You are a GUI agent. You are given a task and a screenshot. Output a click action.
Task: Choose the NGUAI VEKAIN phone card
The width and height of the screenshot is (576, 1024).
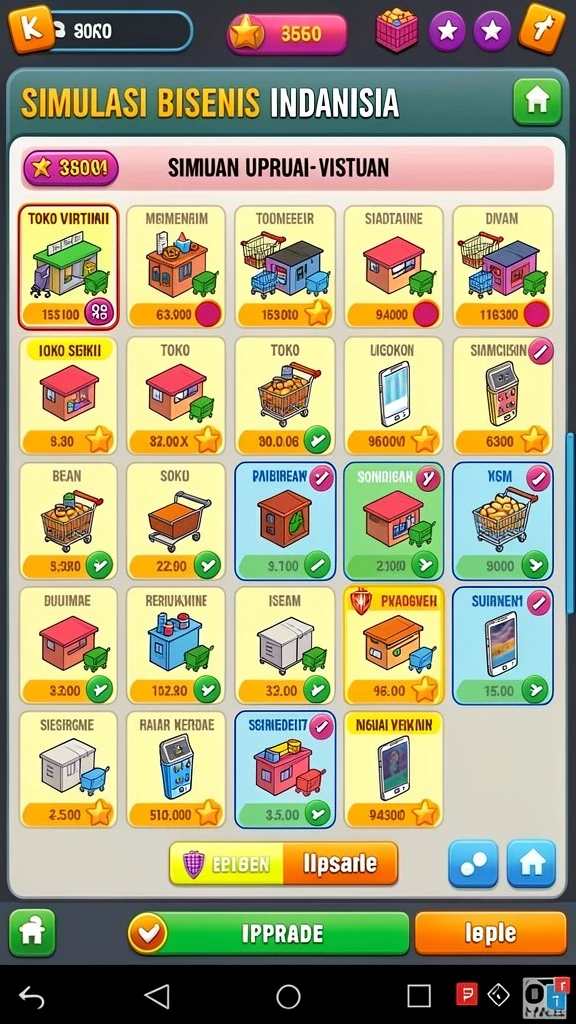[x=393, y=769]
